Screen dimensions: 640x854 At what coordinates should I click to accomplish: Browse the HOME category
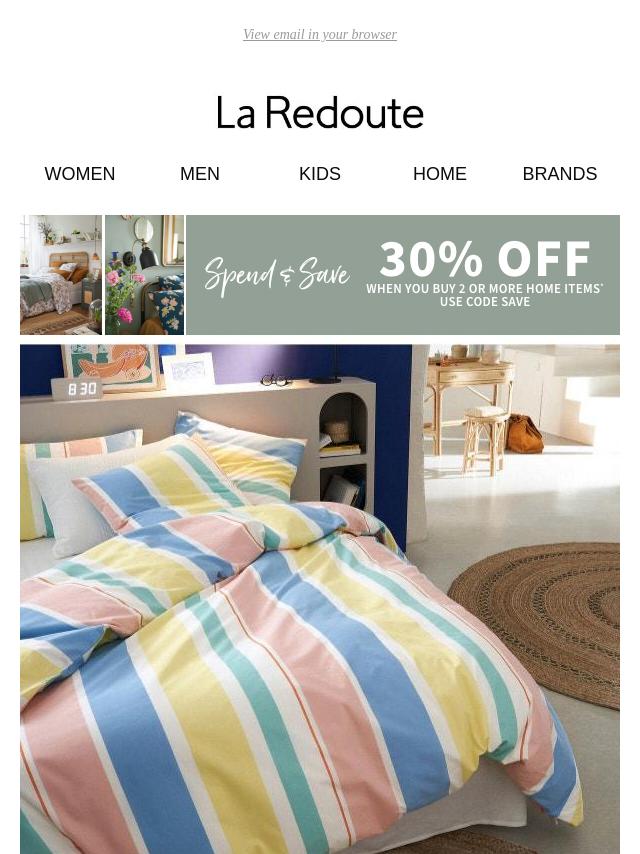click(x=440, y=174)
